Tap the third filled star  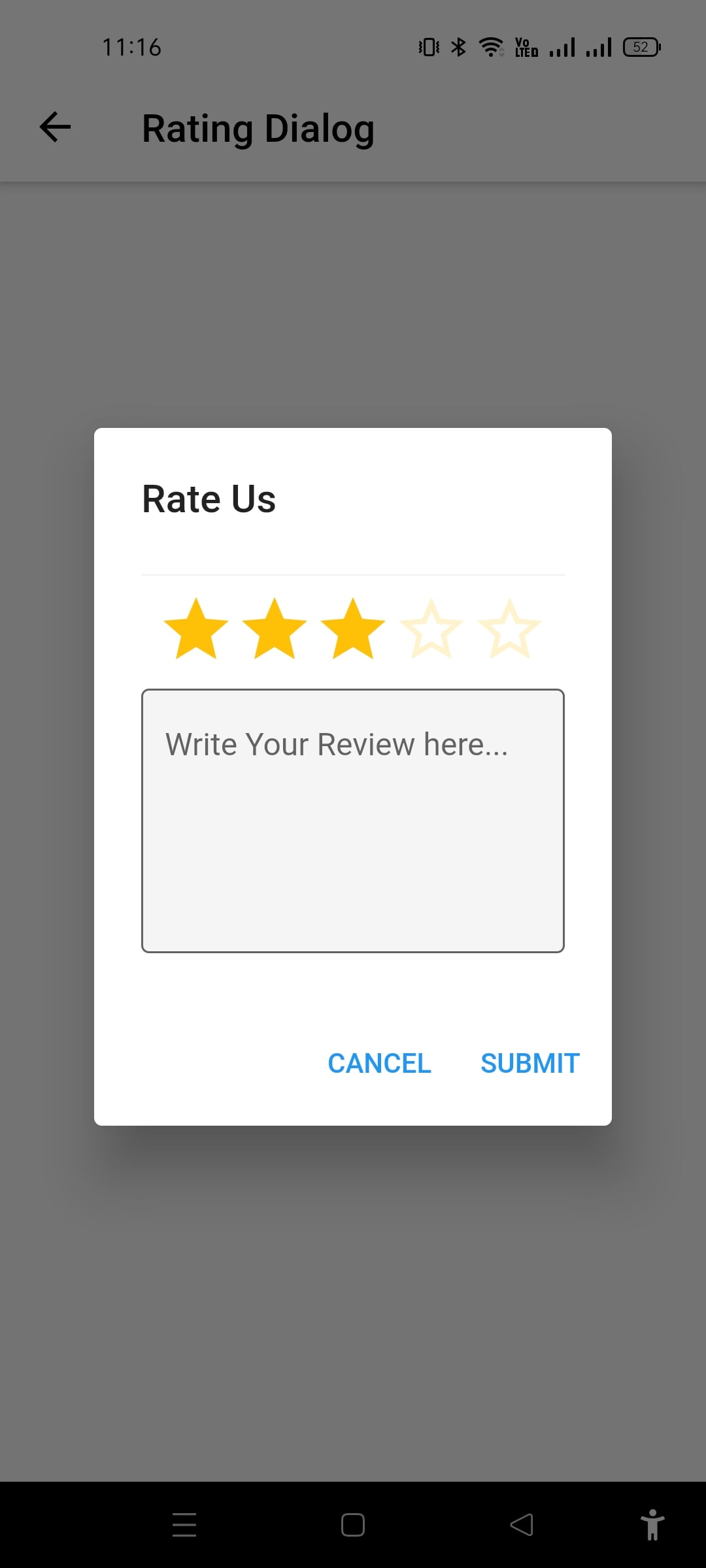click(x=353, y=629)
